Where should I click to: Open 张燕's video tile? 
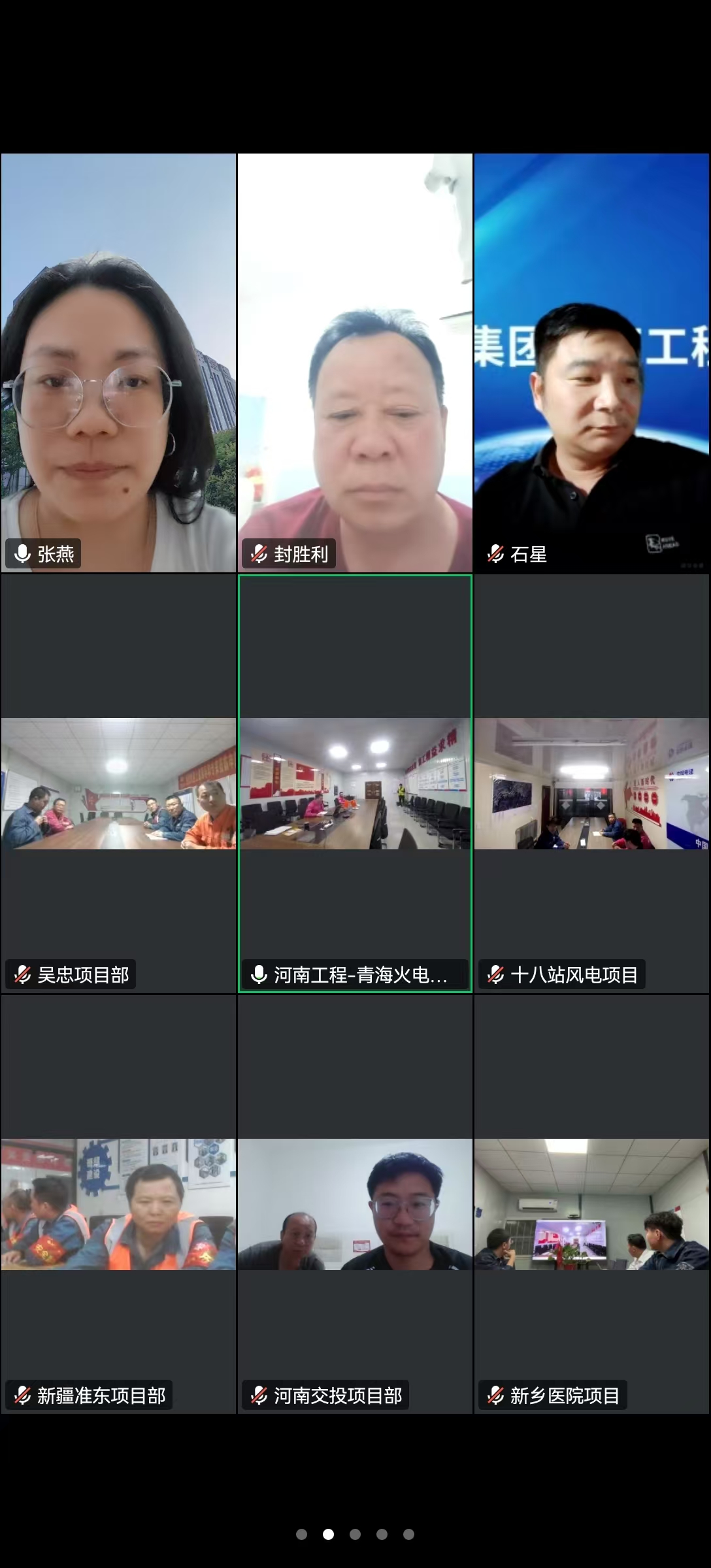tap(118, 363)
